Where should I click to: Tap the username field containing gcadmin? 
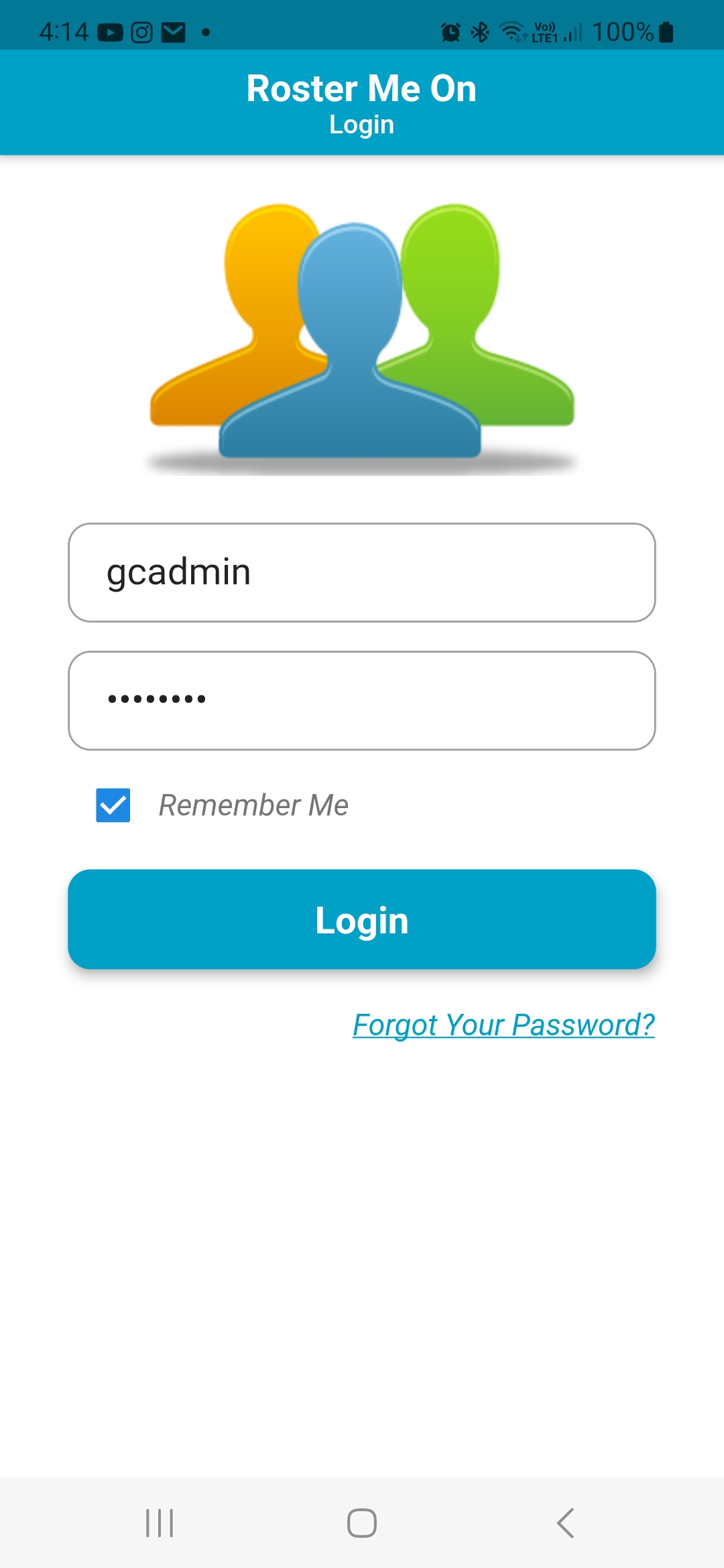click(x=362, y=572)
